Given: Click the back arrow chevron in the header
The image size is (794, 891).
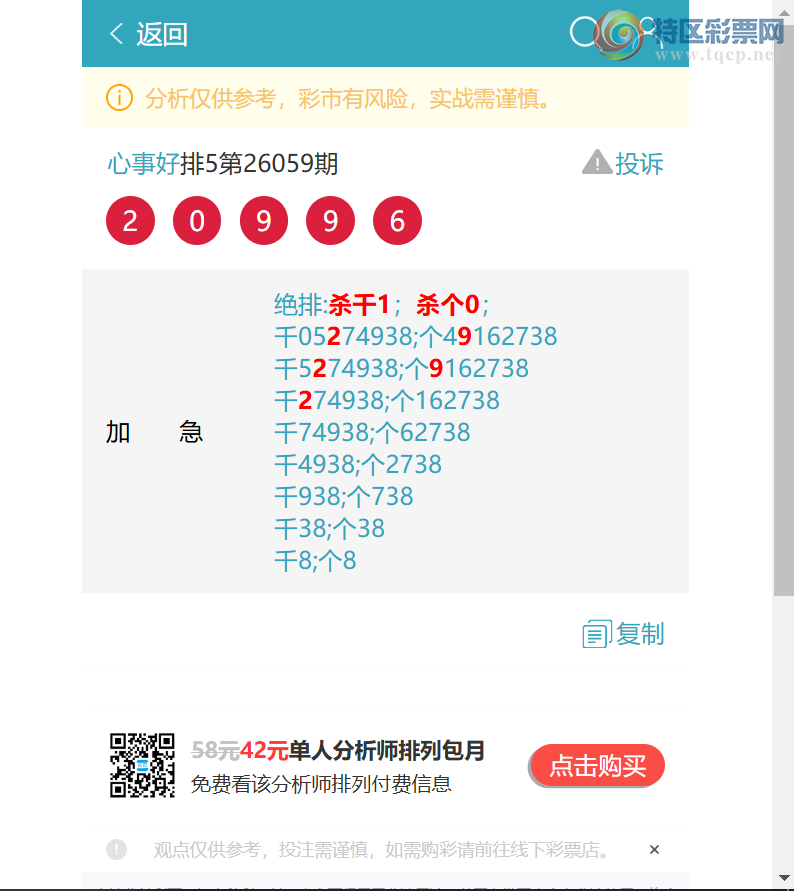Looking at the screenshot, I should 116,33.
